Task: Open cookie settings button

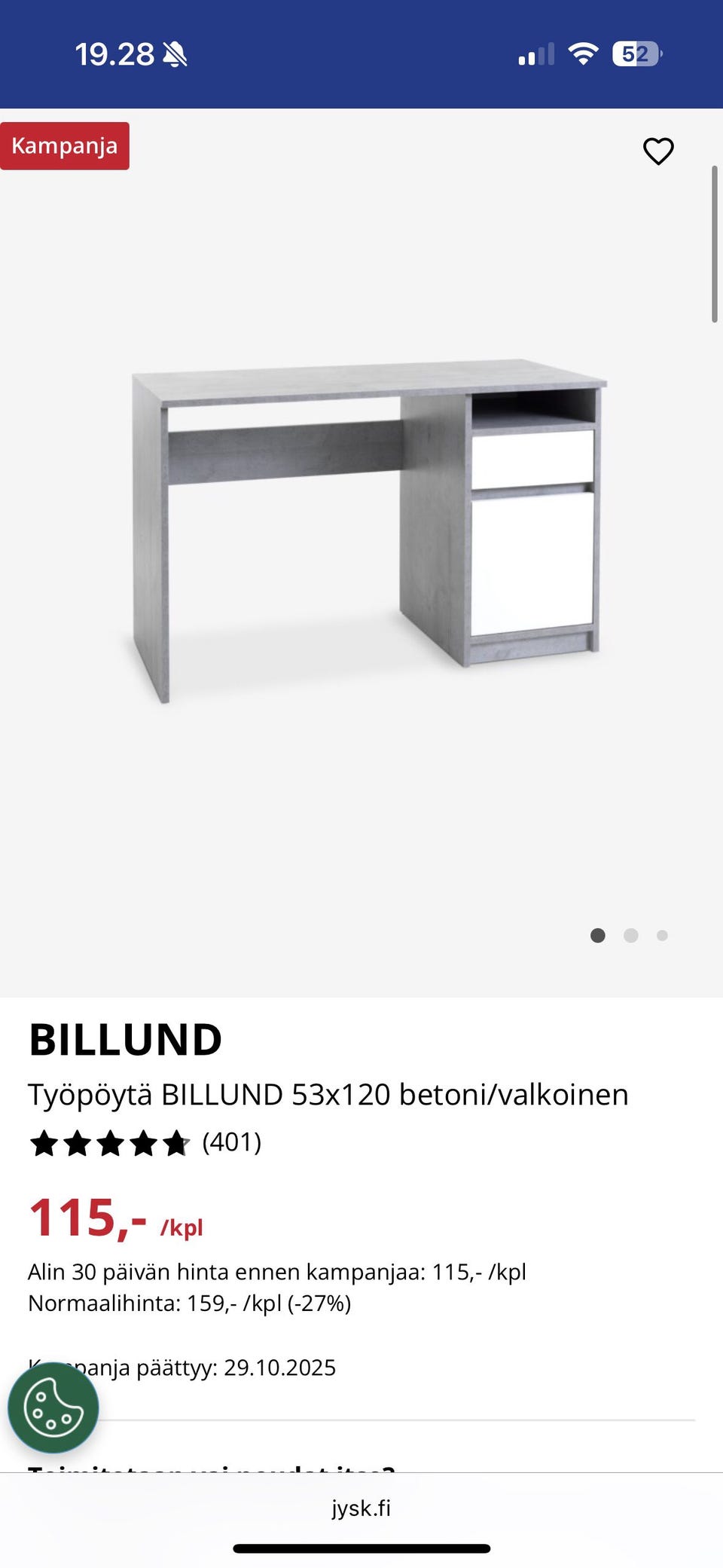Action: (x=53, y=1408)
